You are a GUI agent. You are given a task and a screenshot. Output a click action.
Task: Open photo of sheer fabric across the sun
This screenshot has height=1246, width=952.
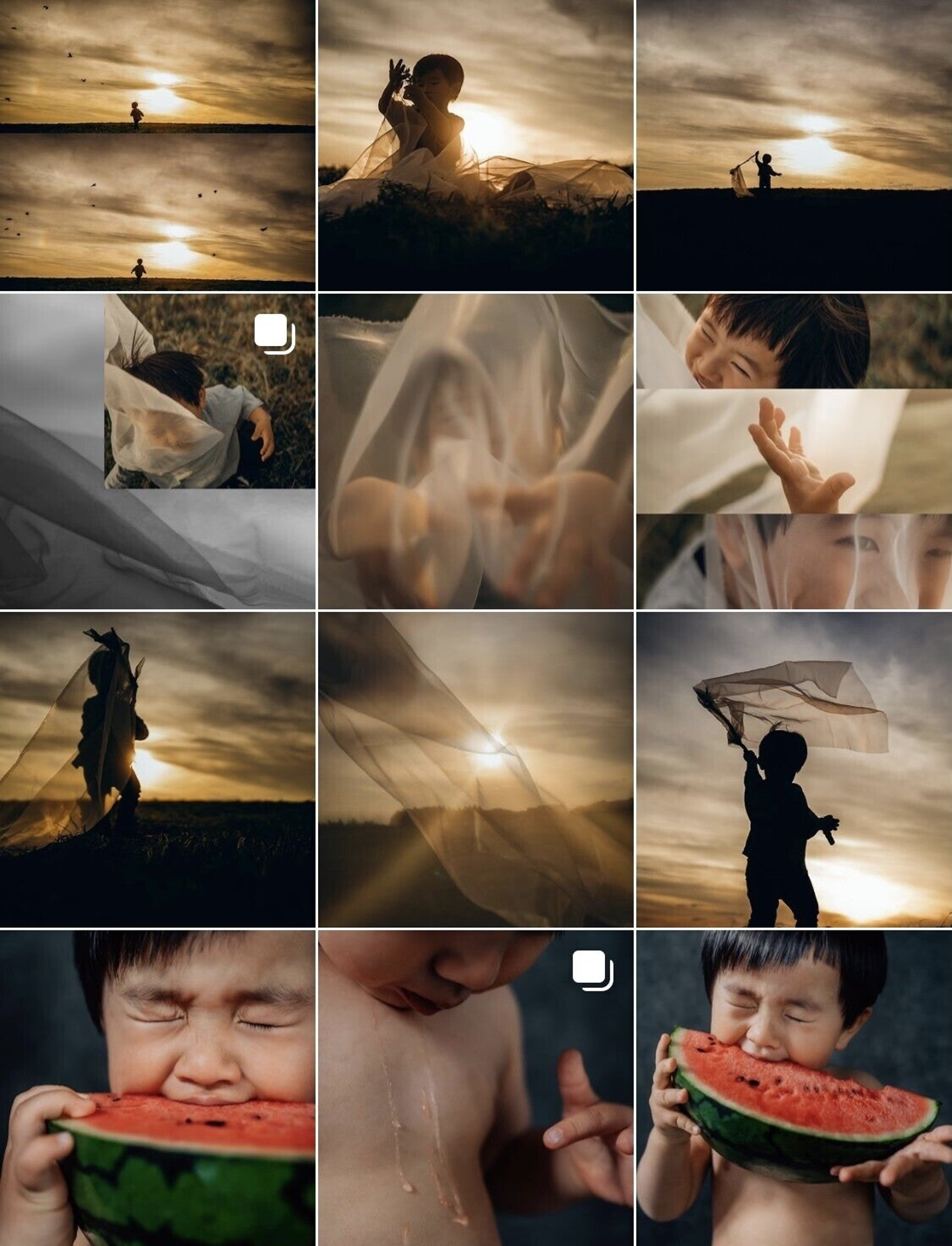point(475,769)
